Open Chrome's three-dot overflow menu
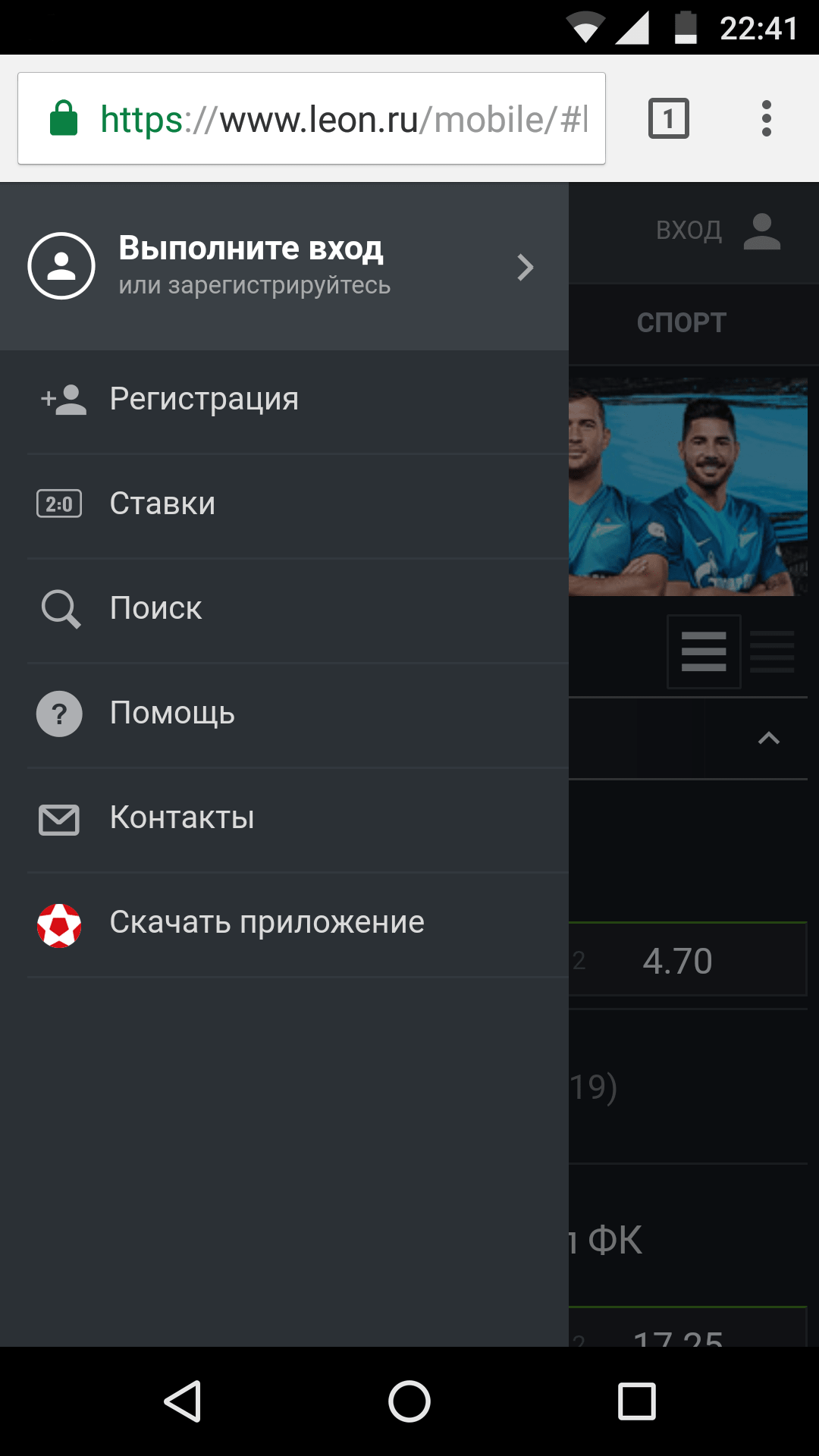This screenshot has height=1456, width=819. (x=766, y=119)
